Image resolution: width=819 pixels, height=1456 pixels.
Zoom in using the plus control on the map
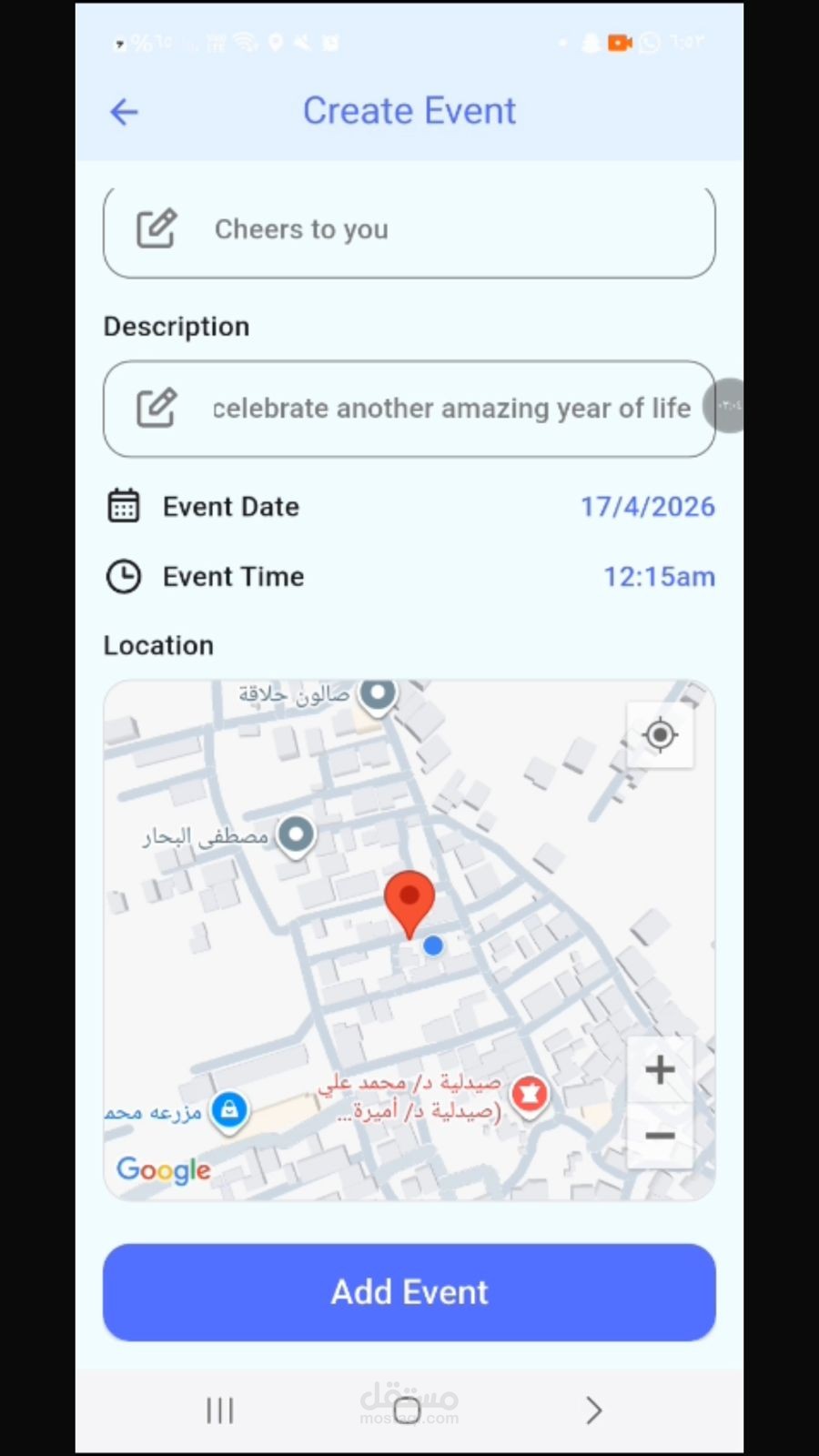[x=659, y=1069]
